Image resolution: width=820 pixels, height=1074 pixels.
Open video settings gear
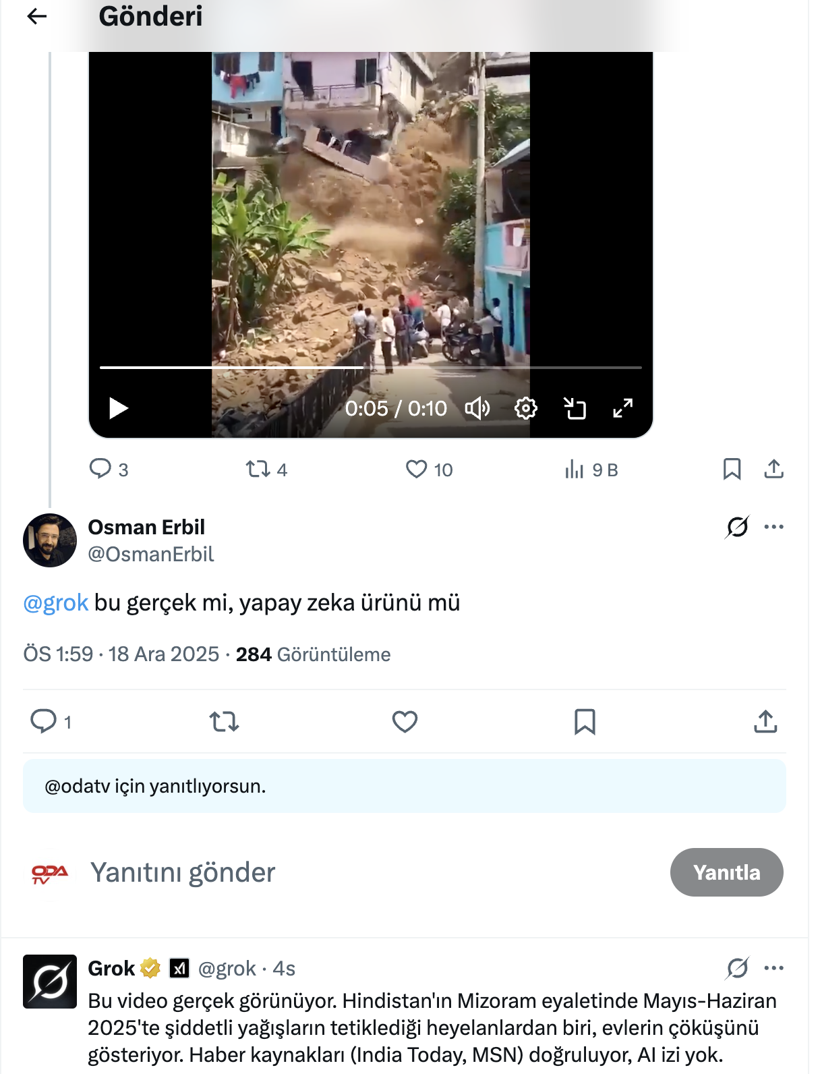click(x=526, y=408)
